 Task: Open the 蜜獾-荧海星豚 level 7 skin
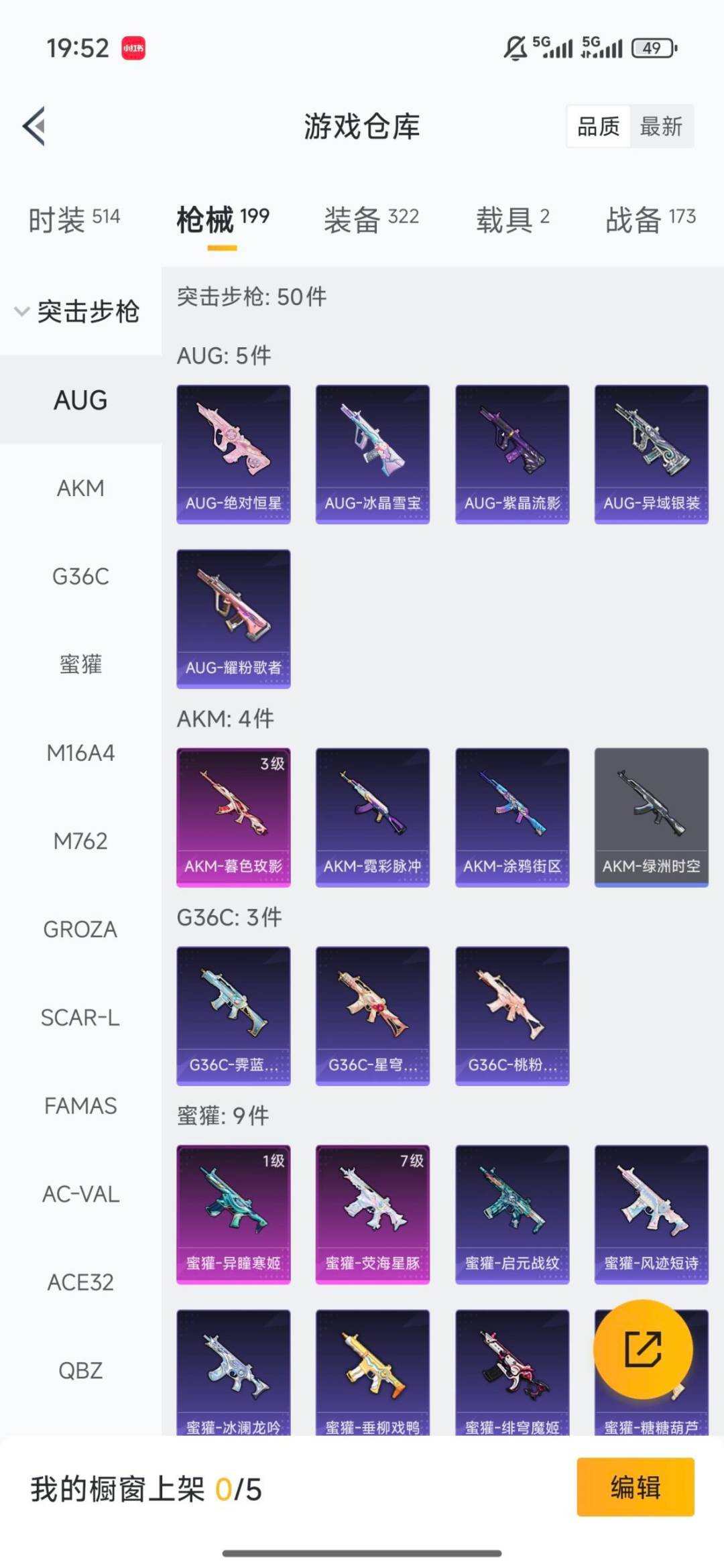(x=372, y=1214)
